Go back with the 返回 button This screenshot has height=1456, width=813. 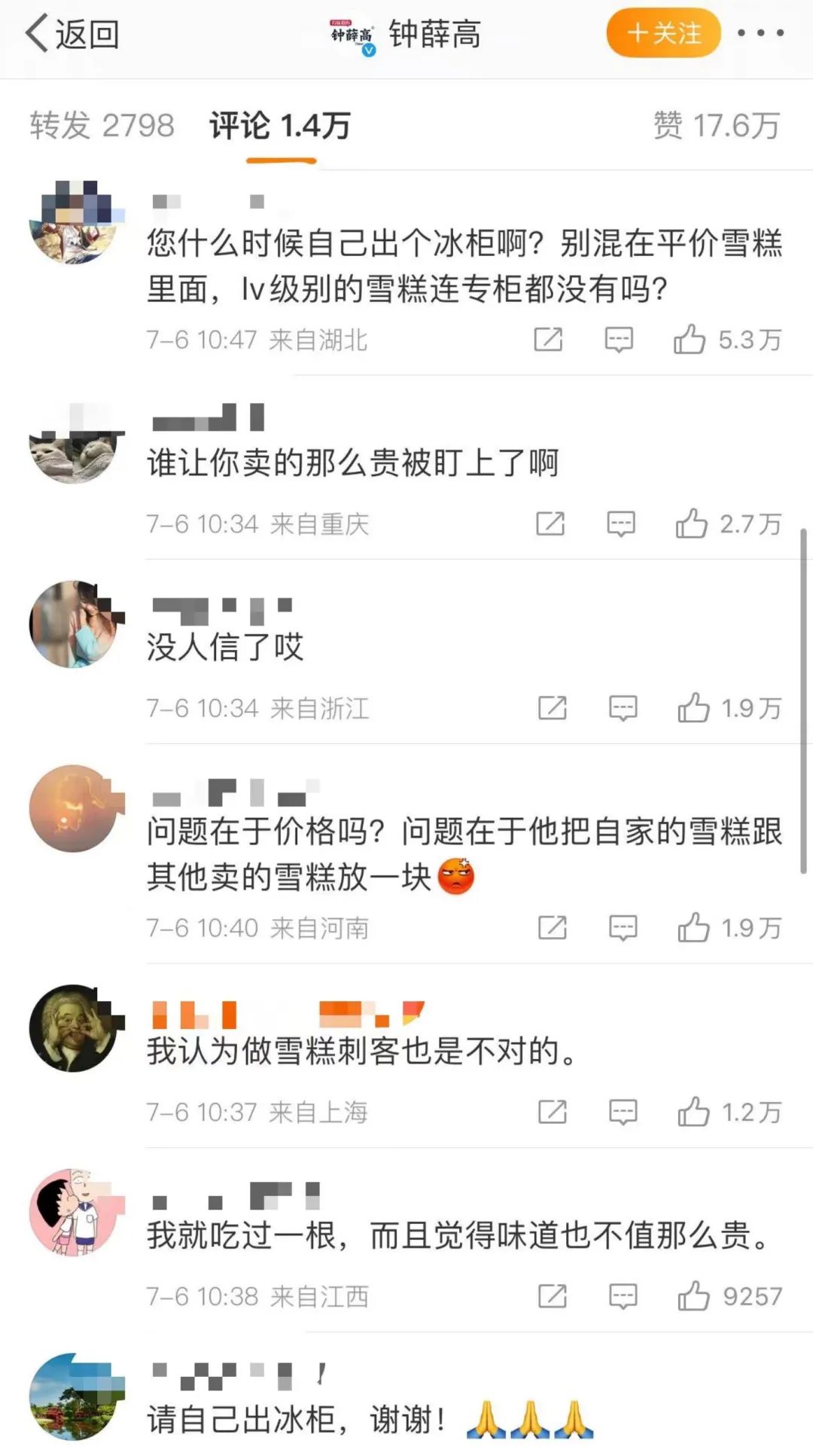tap(72, 34)
